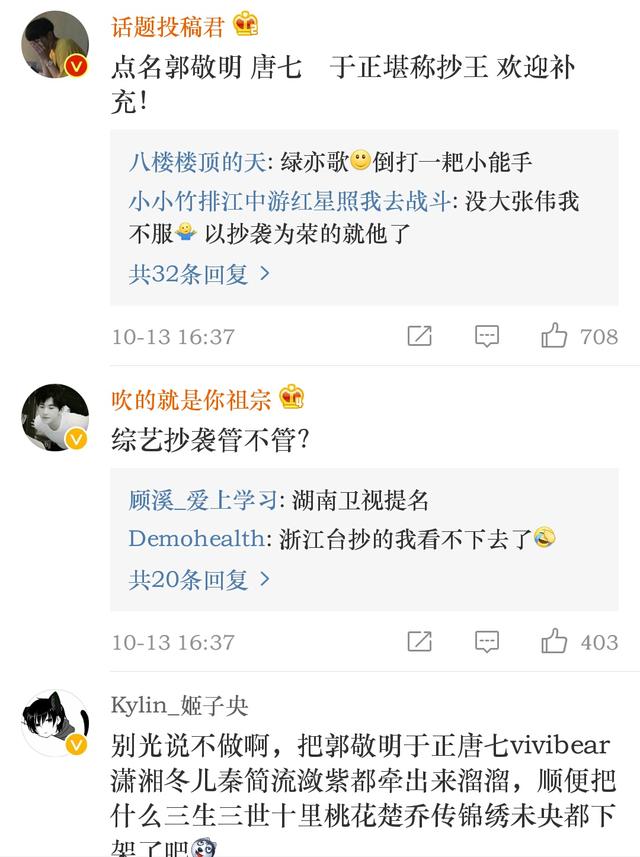Open 吹的就是你祖宗's profile avatar

click(55, 416)
